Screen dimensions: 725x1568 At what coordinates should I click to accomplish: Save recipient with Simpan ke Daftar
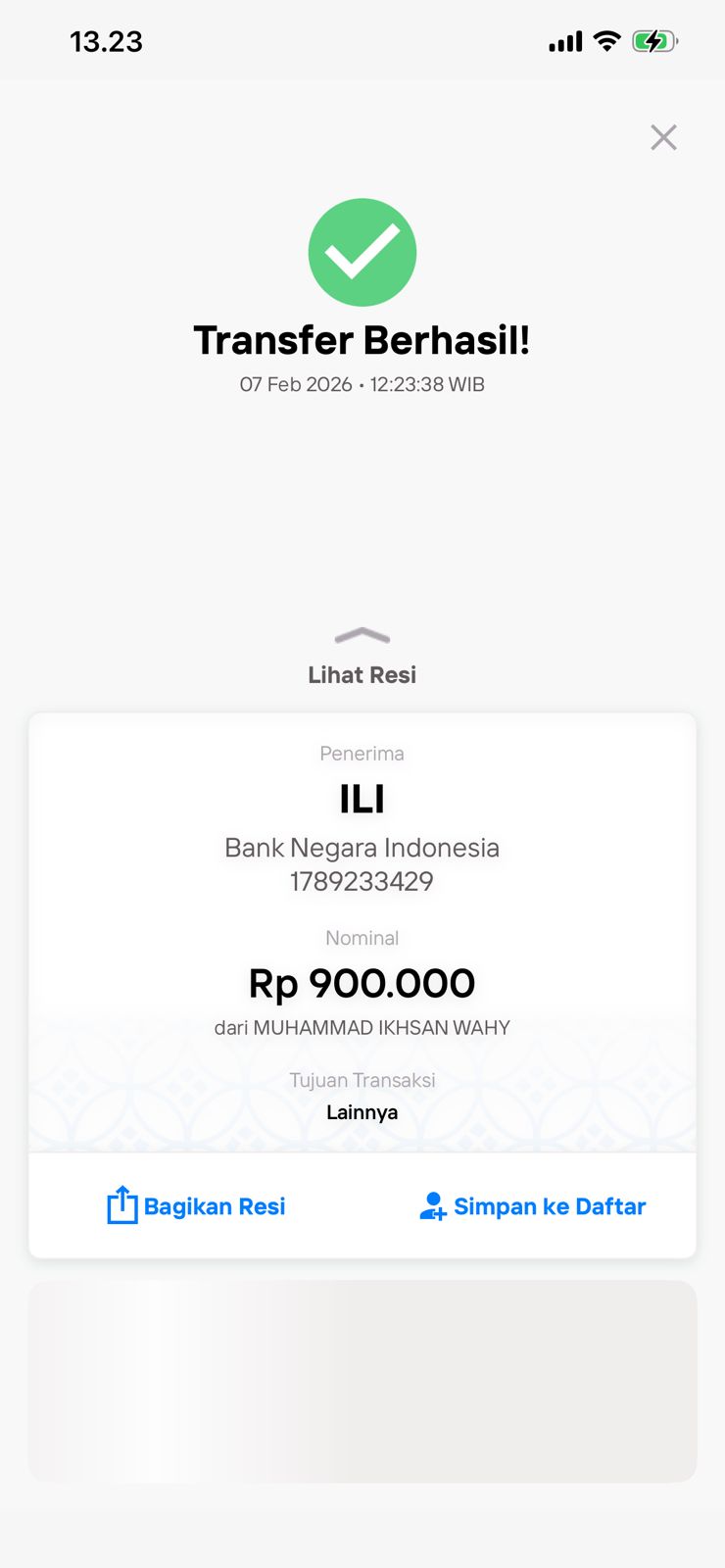(x=533, y=1205)
